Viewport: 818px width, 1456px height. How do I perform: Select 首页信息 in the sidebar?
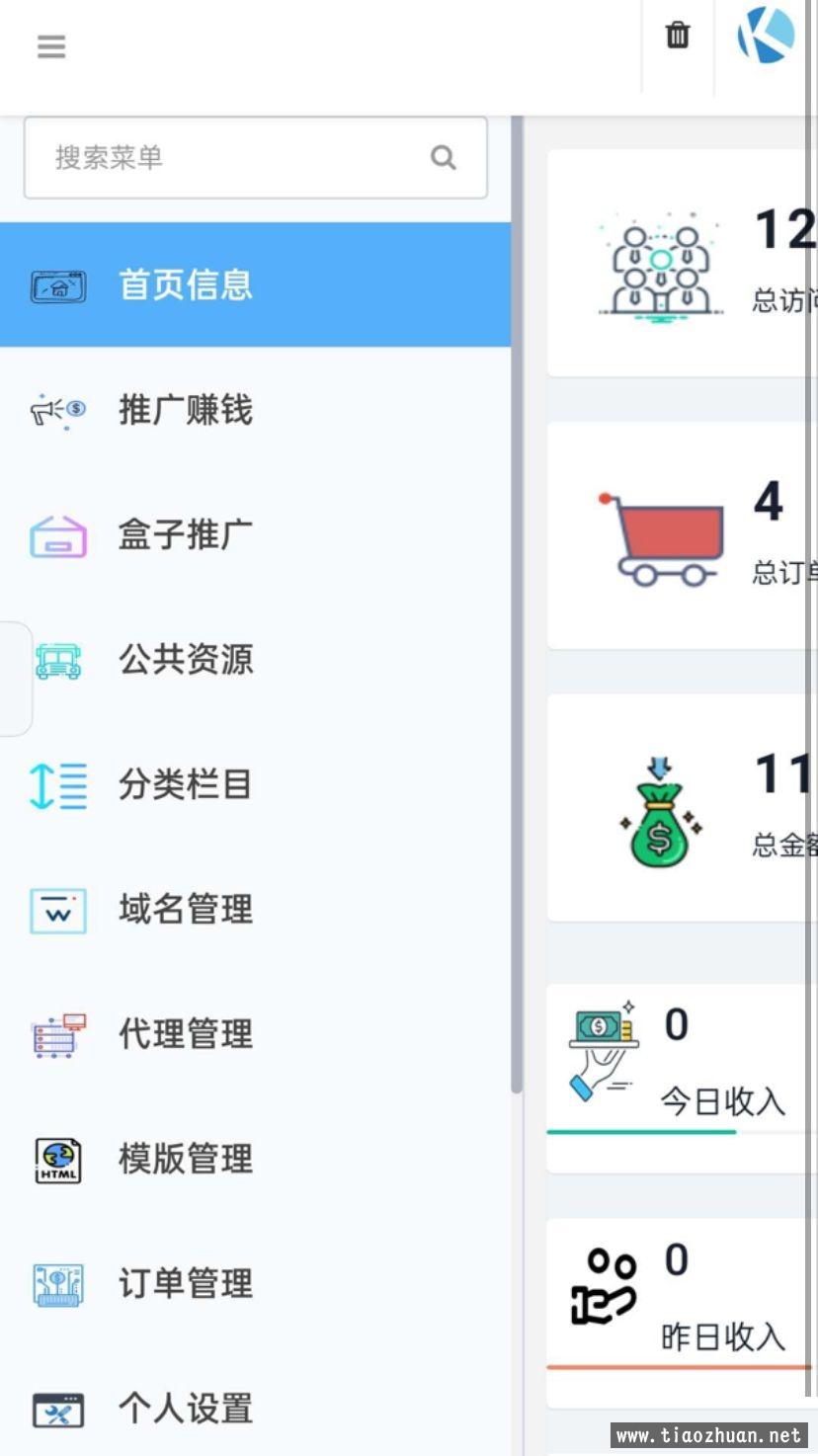(186, 285)
